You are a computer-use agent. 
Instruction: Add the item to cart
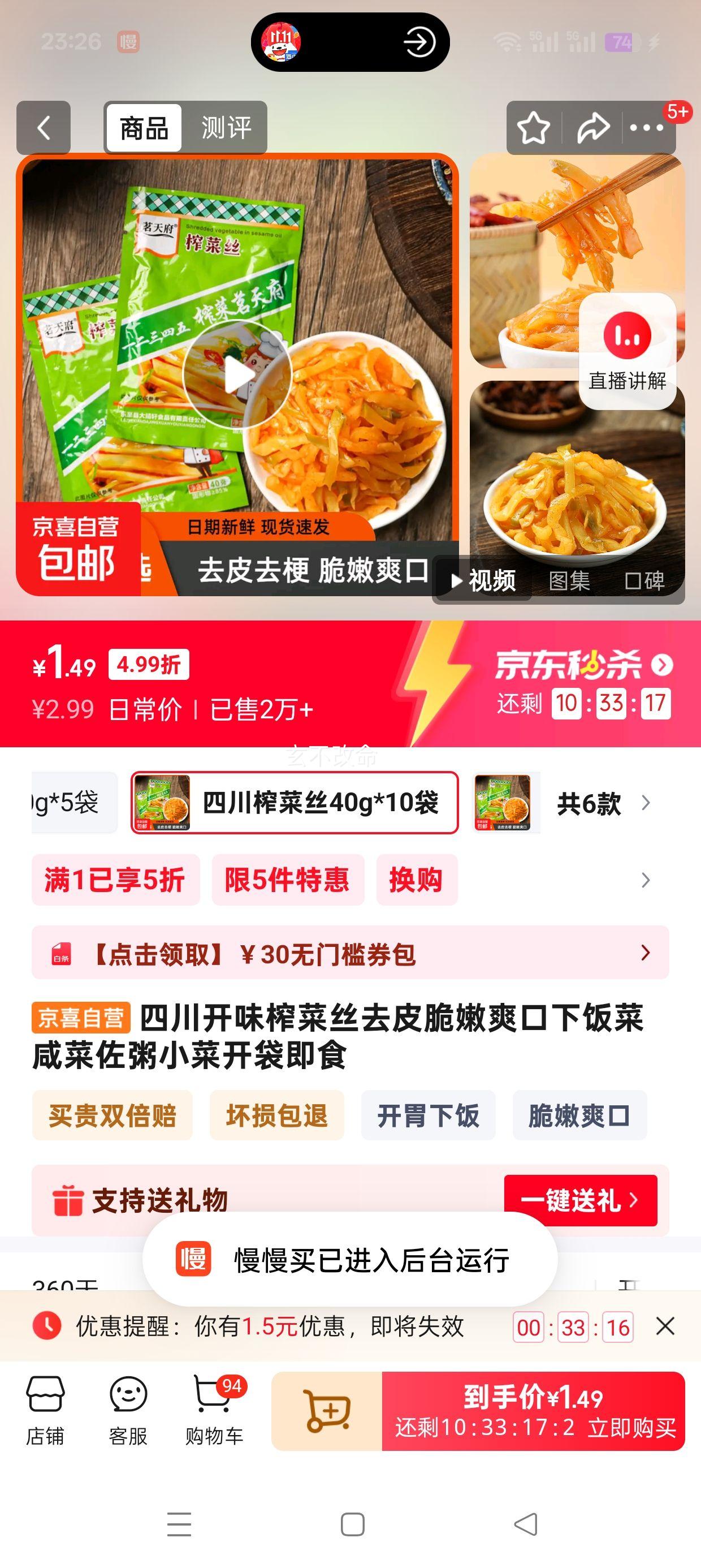[x=327, y=1411]
